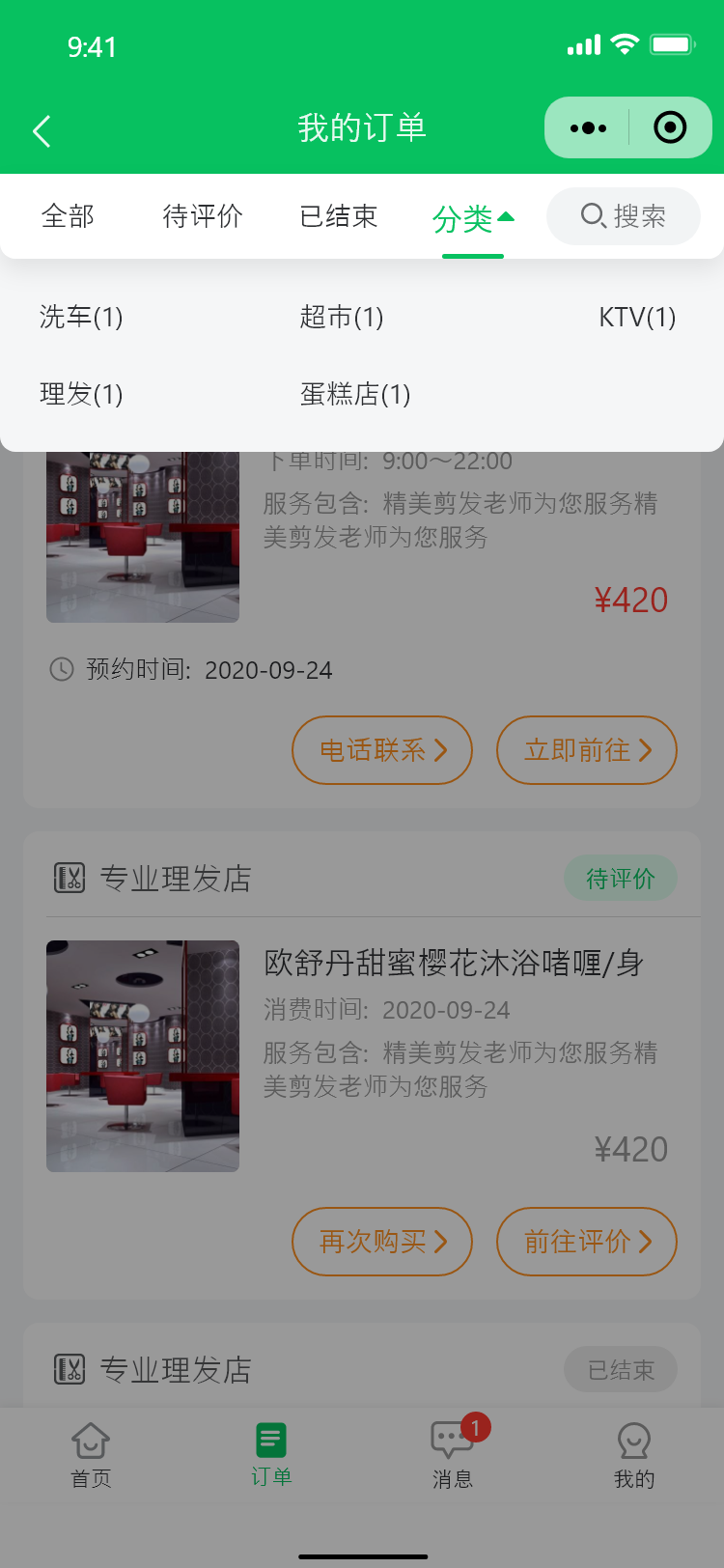Tap 再次购买 to reorder
Screen dimensions: 724x1568
(382, 1242)
